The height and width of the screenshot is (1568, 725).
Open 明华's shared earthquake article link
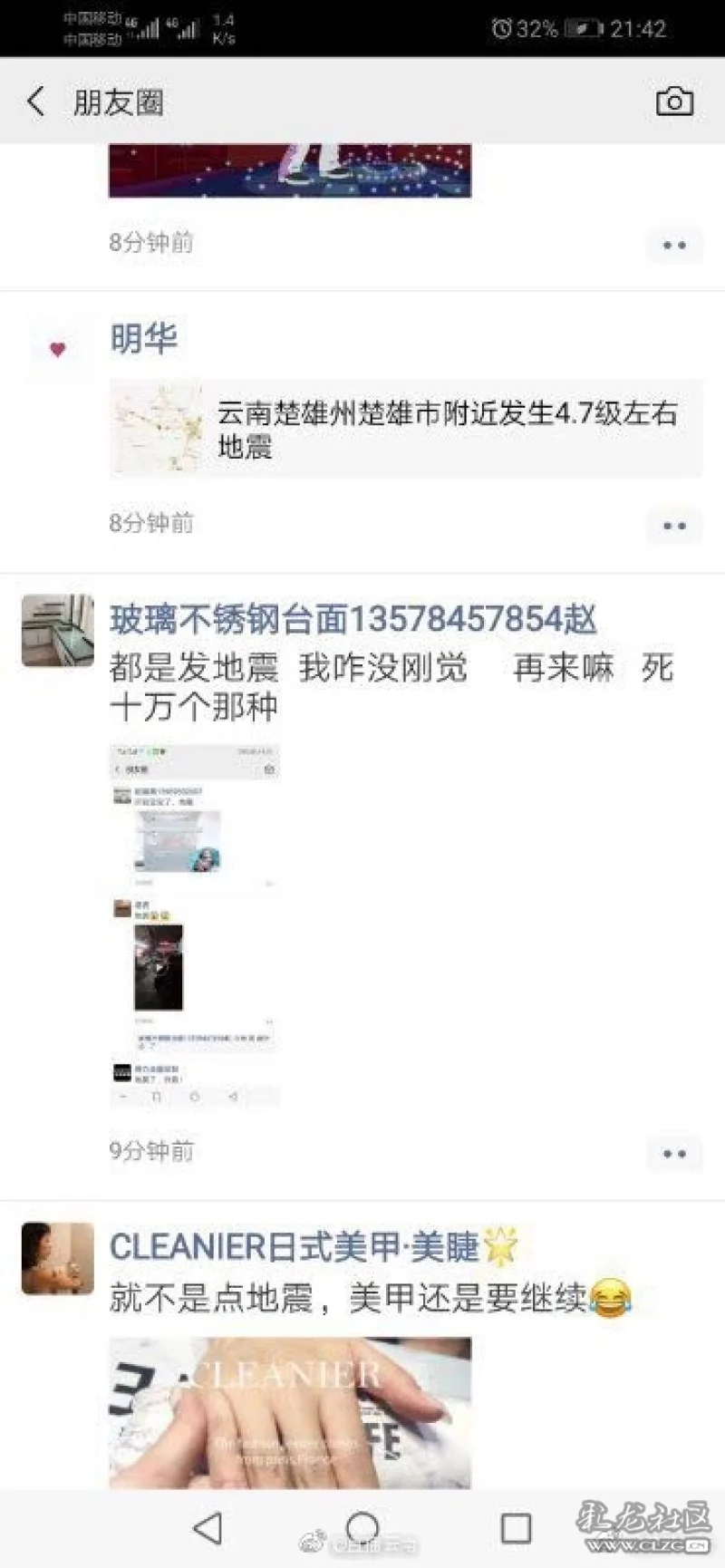pos(406,429)
